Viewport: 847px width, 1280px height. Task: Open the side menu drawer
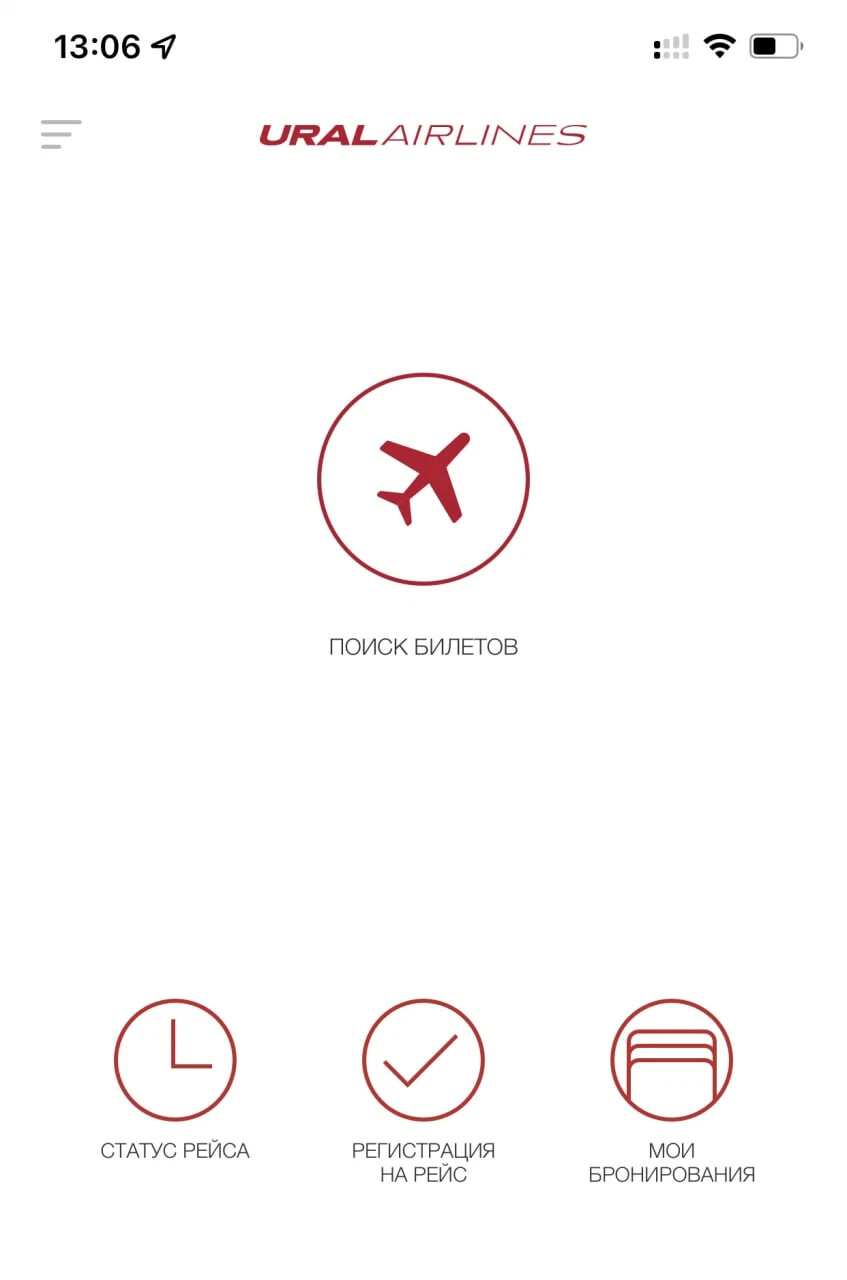tap(60, 134)
